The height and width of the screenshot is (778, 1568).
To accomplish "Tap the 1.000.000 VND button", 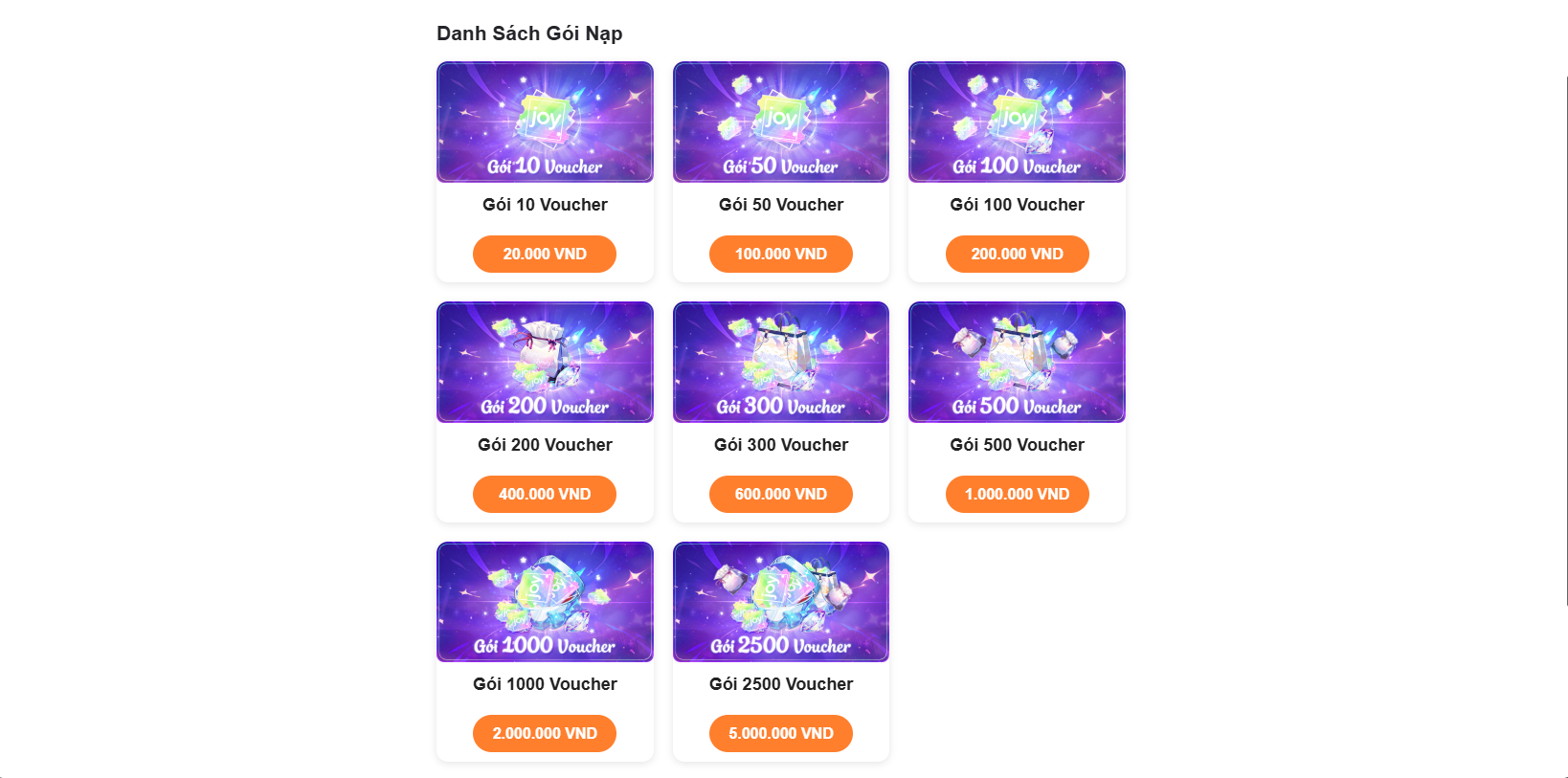I will coord(1017,494).
